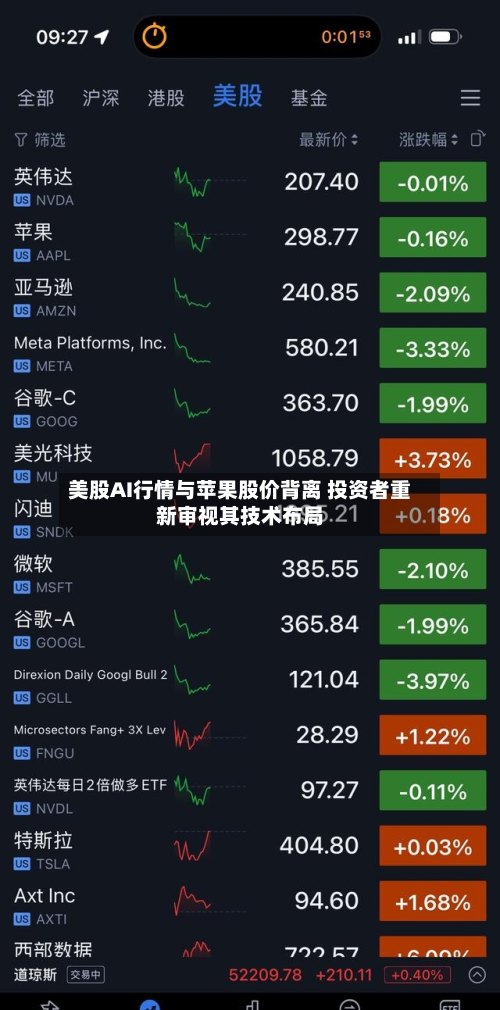Tap the rotate layout icon beside 涨跌幅
The height and width of the screenshot is (1010, 500).
point(477,139)
